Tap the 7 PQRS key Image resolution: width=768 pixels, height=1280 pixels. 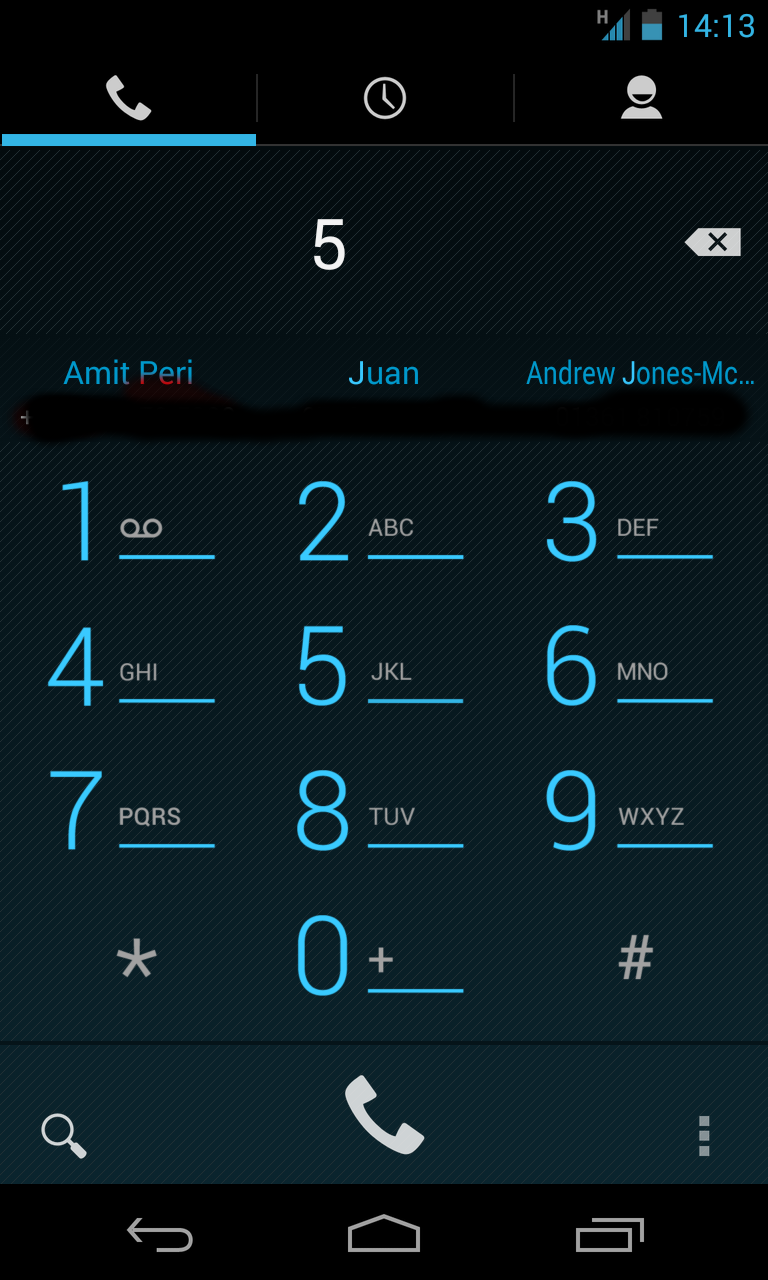[x=130, y=811]
